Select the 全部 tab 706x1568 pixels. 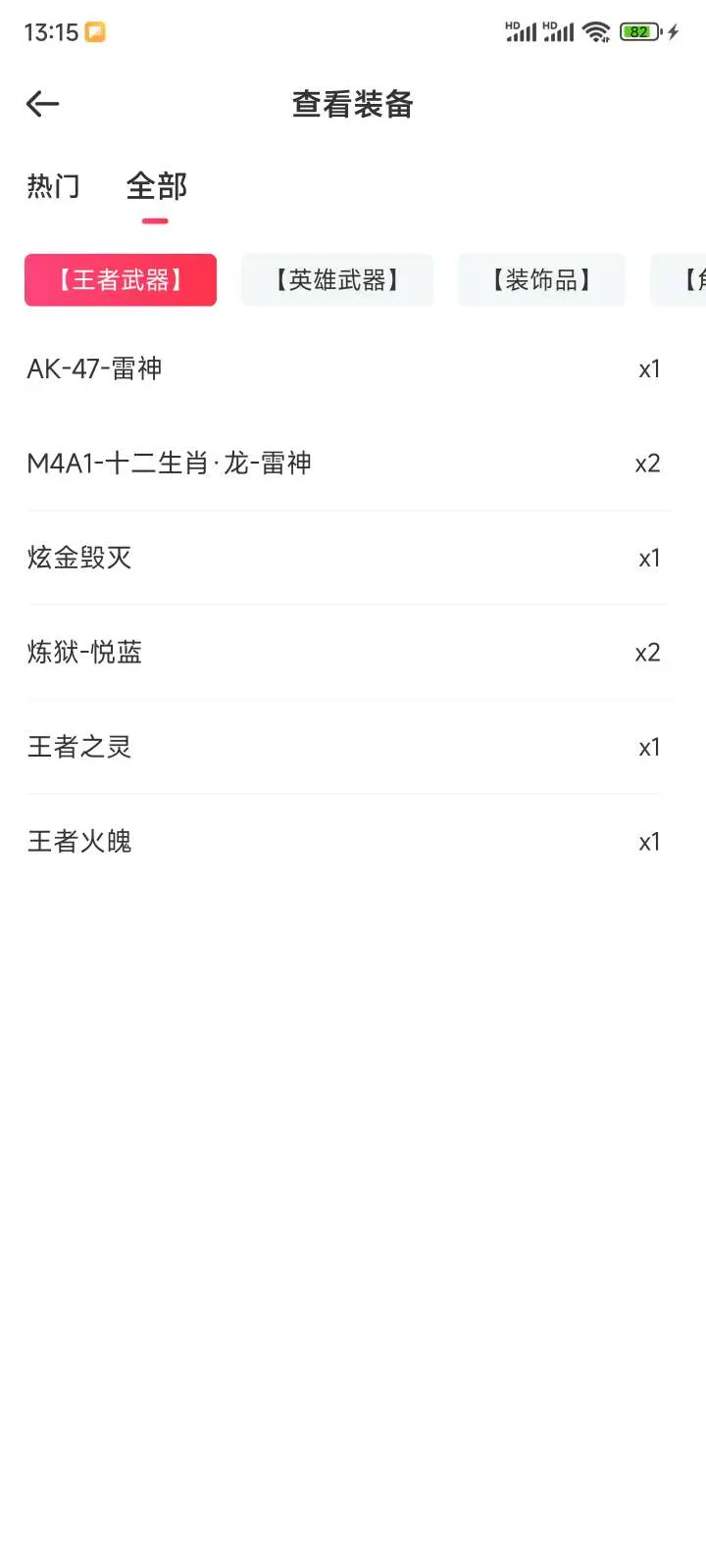click(x=156, y=186)
